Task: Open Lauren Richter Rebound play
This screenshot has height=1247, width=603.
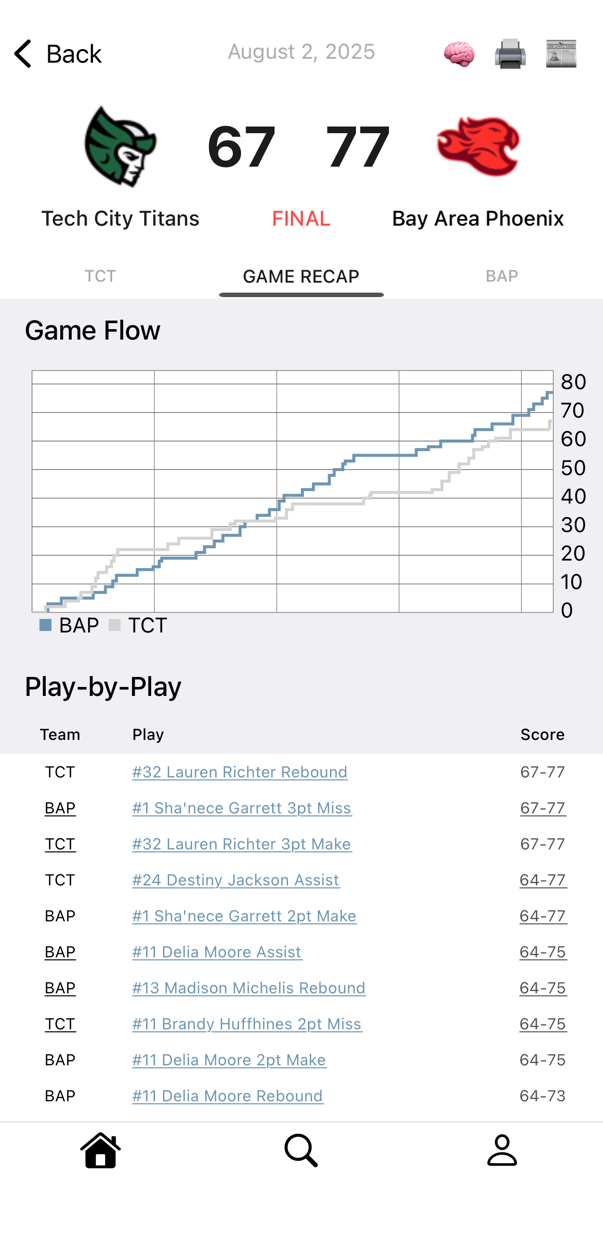Action: pos(240,772)
